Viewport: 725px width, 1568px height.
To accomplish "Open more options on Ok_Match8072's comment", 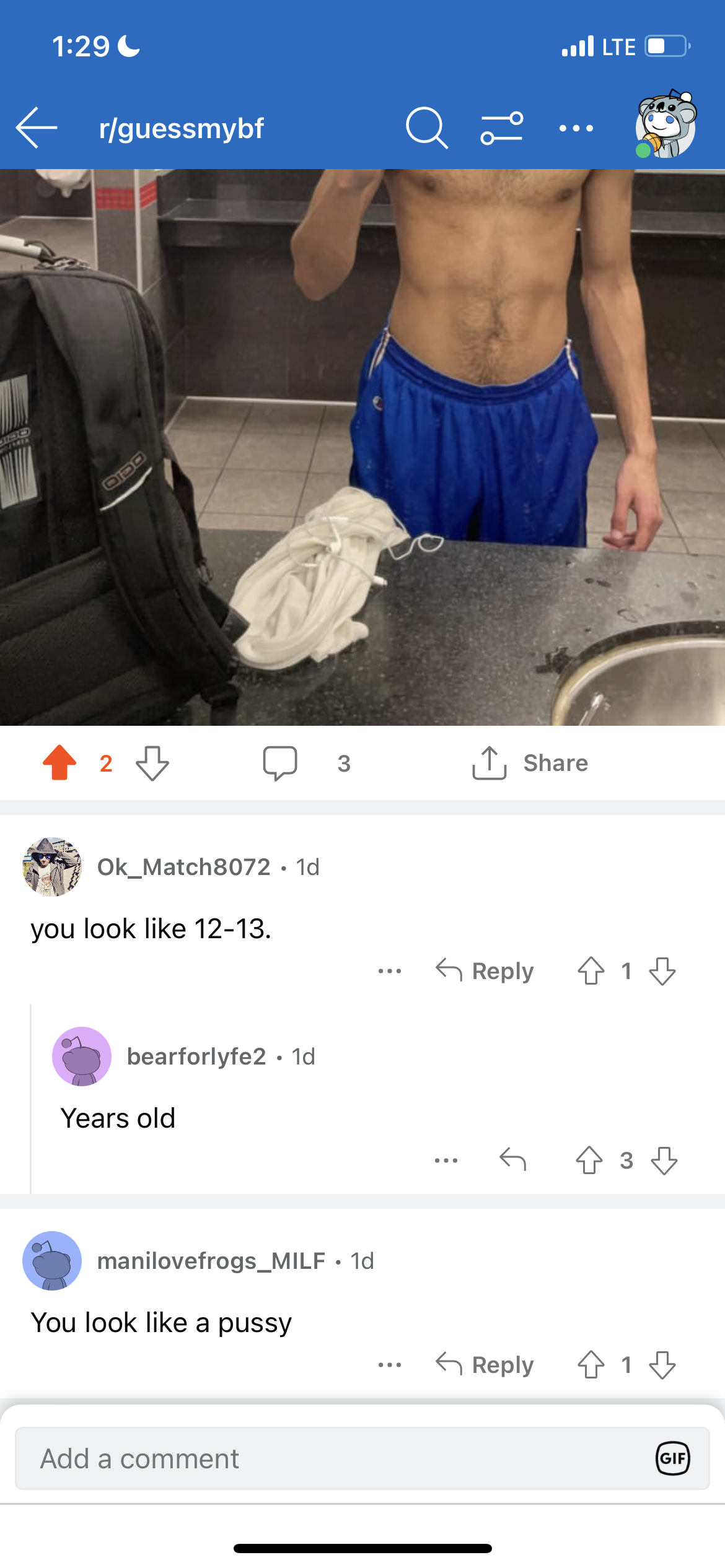I will pyautogui.click(x=390, y=971).
